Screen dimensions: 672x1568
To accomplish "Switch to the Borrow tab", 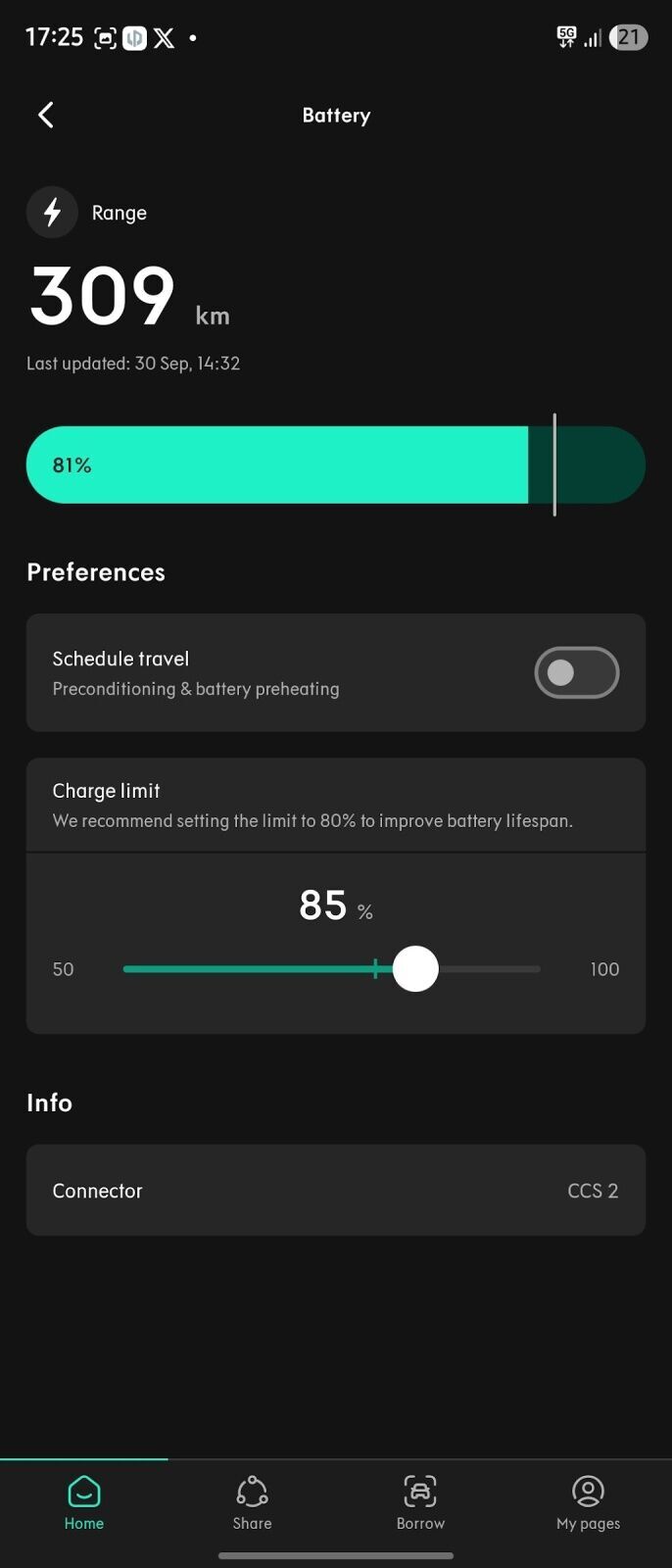I will pyautogui.click(x=420, y=1502).
